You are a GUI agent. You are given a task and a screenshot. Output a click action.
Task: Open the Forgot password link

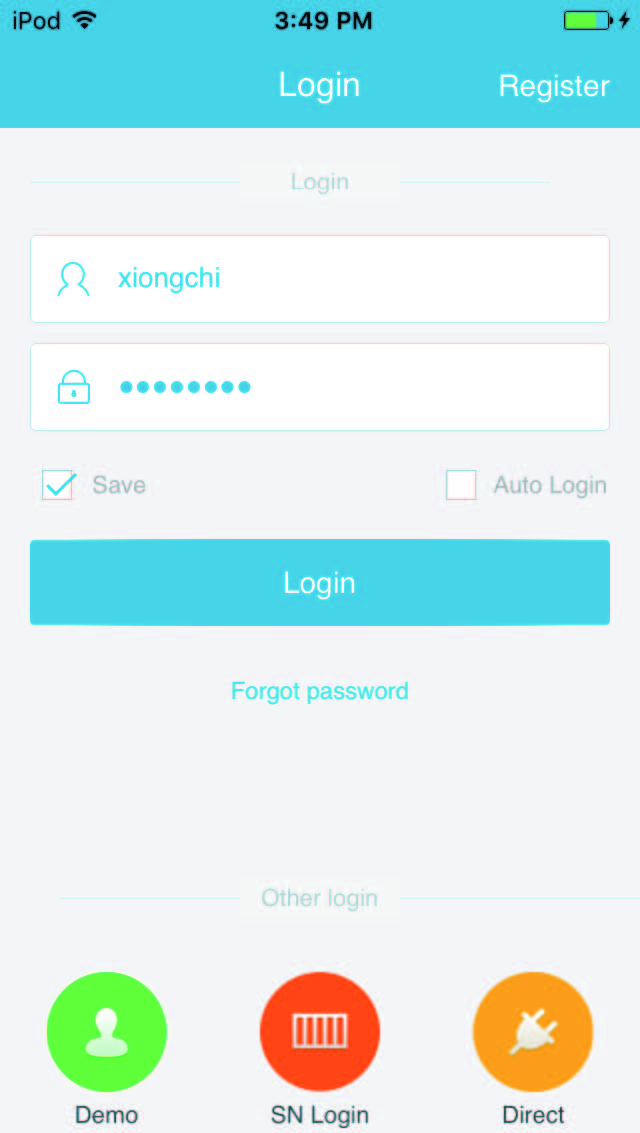[x=320, y=691]
